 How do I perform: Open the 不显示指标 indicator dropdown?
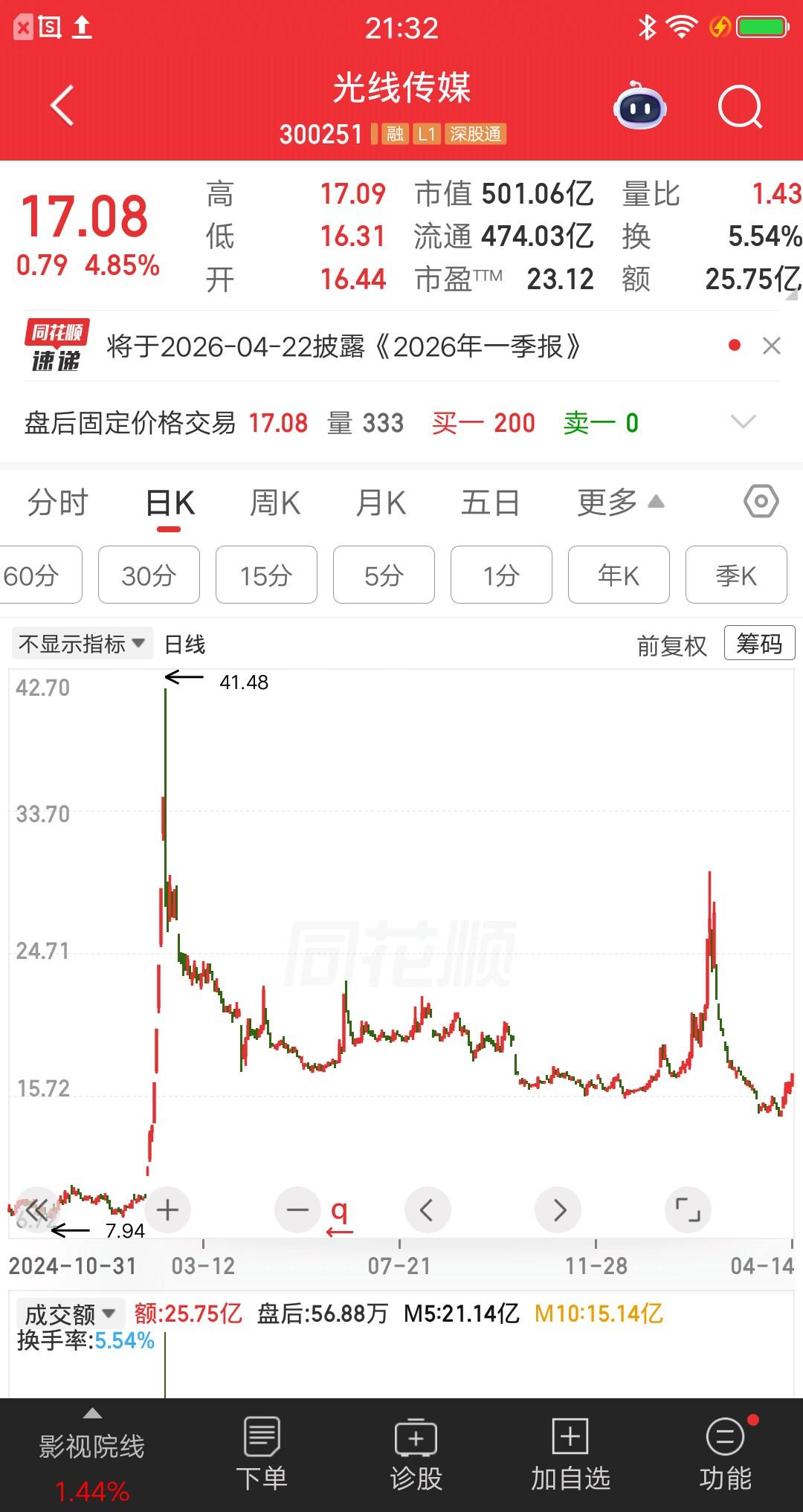[x=82, y=644]
